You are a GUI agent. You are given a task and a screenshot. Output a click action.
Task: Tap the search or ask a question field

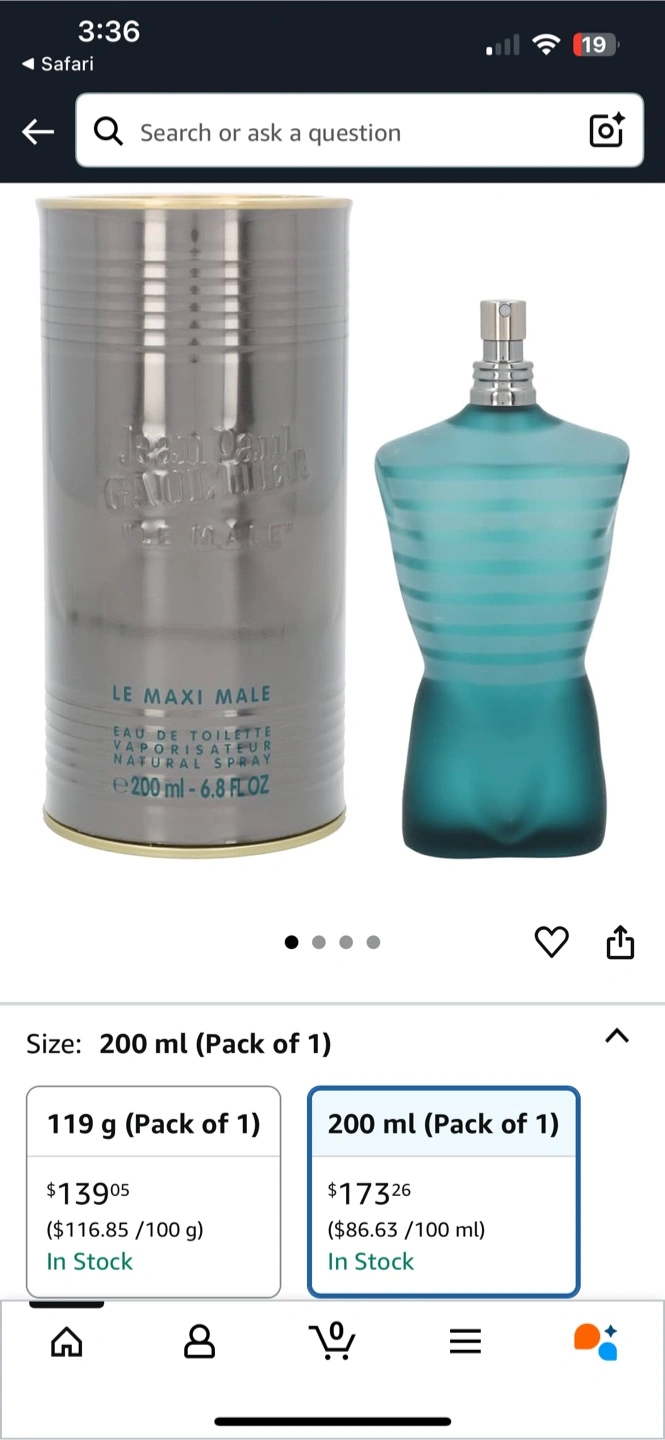(x=340, y=132)
